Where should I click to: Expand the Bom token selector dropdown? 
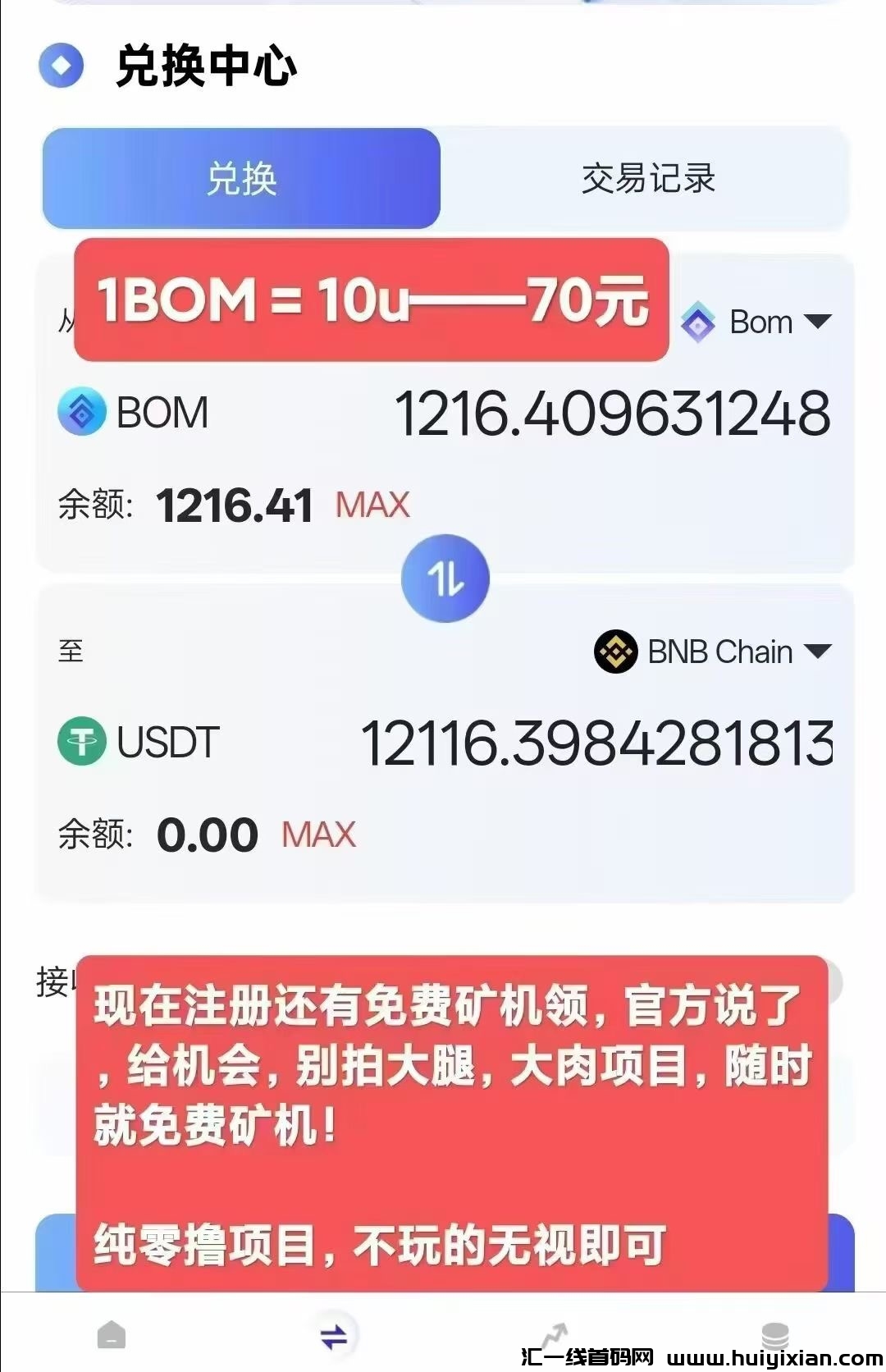coord(759,322)
